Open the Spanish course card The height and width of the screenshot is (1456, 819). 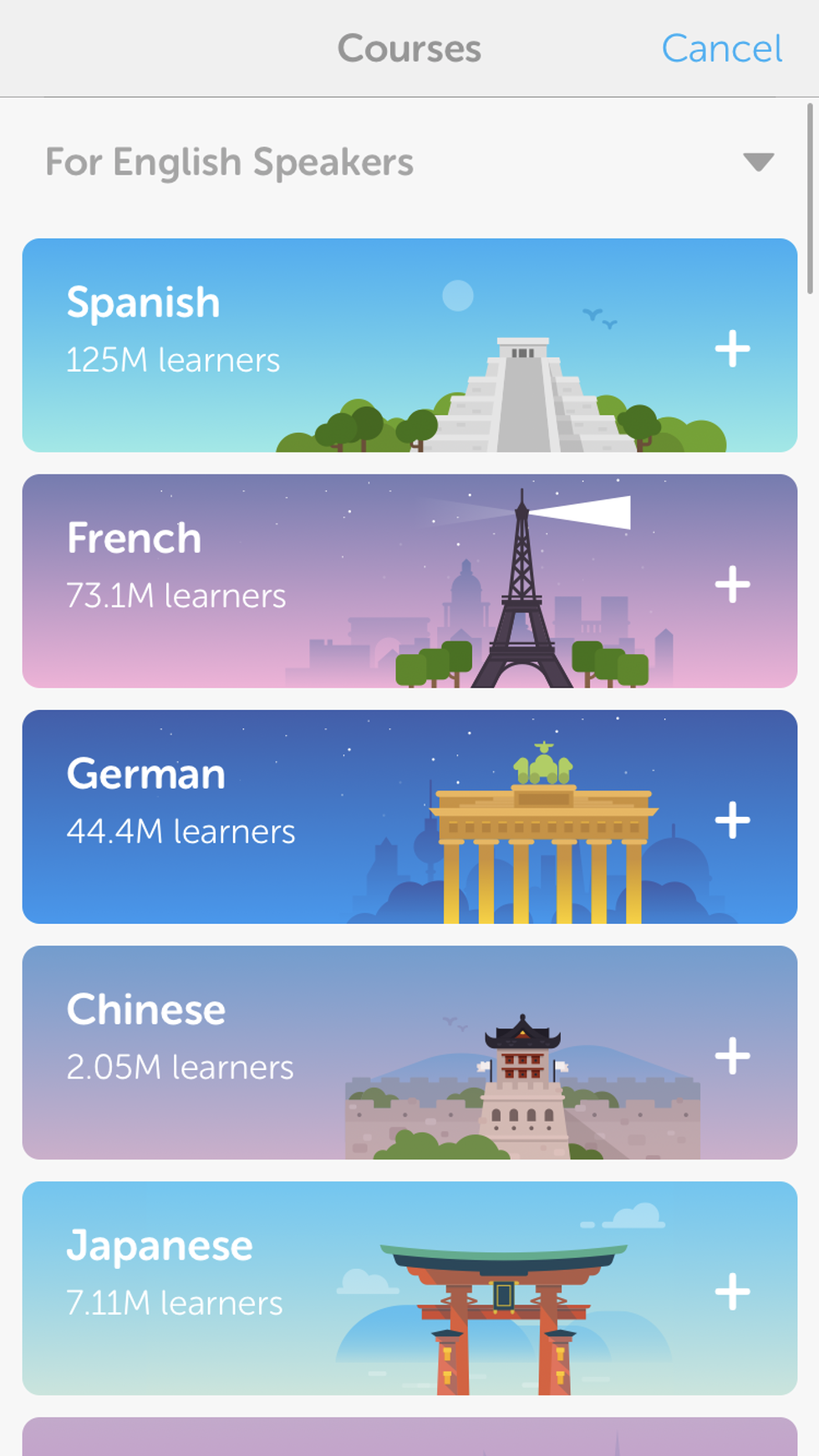click(409, 345)
